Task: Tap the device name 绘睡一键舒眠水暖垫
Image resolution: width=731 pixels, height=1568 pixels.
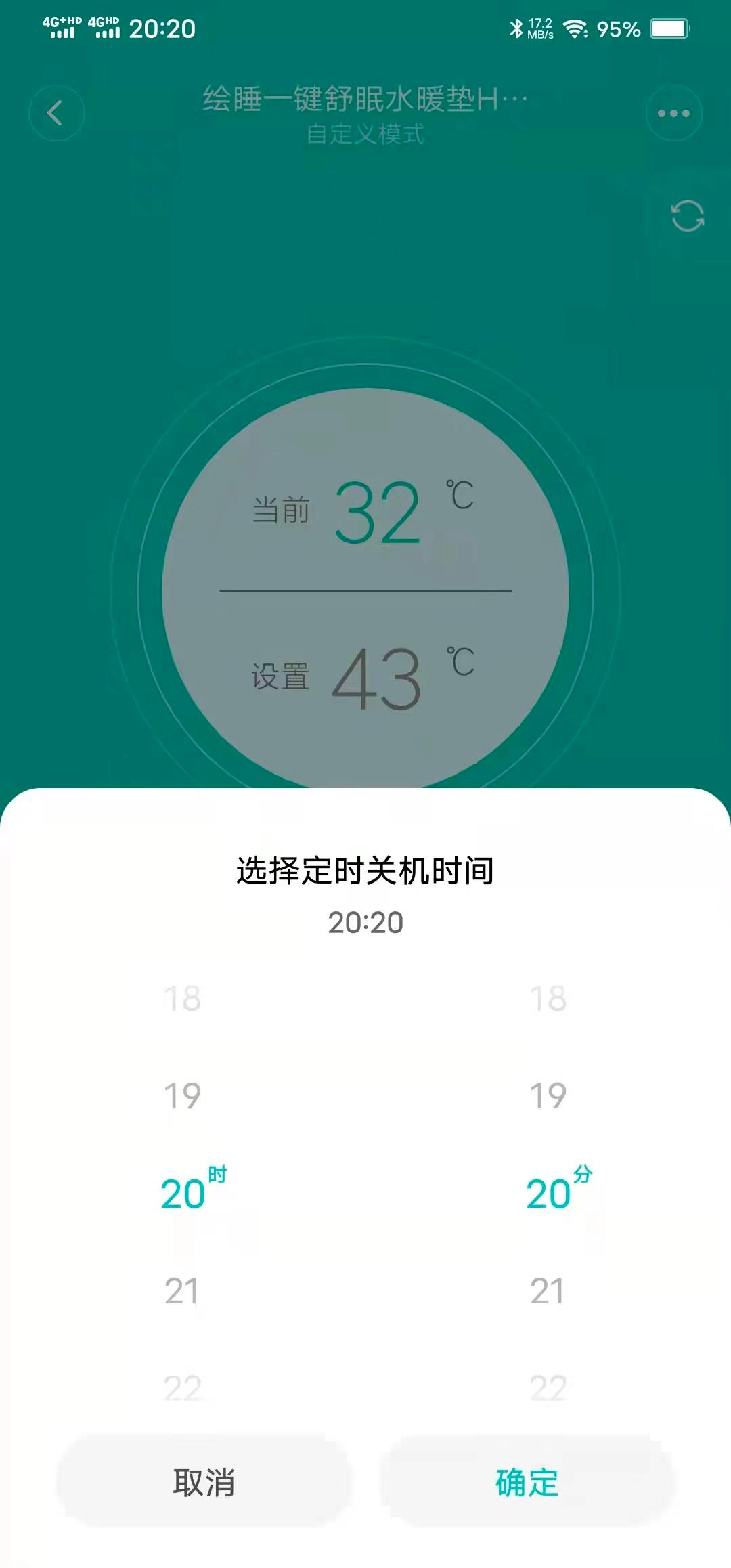Action: pyautogui.click(x=365, y=98)
